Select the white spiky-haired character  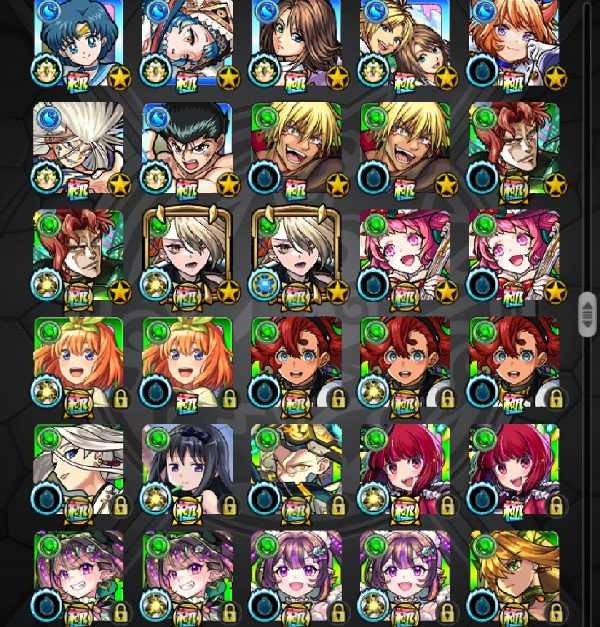tap(78, 148)
